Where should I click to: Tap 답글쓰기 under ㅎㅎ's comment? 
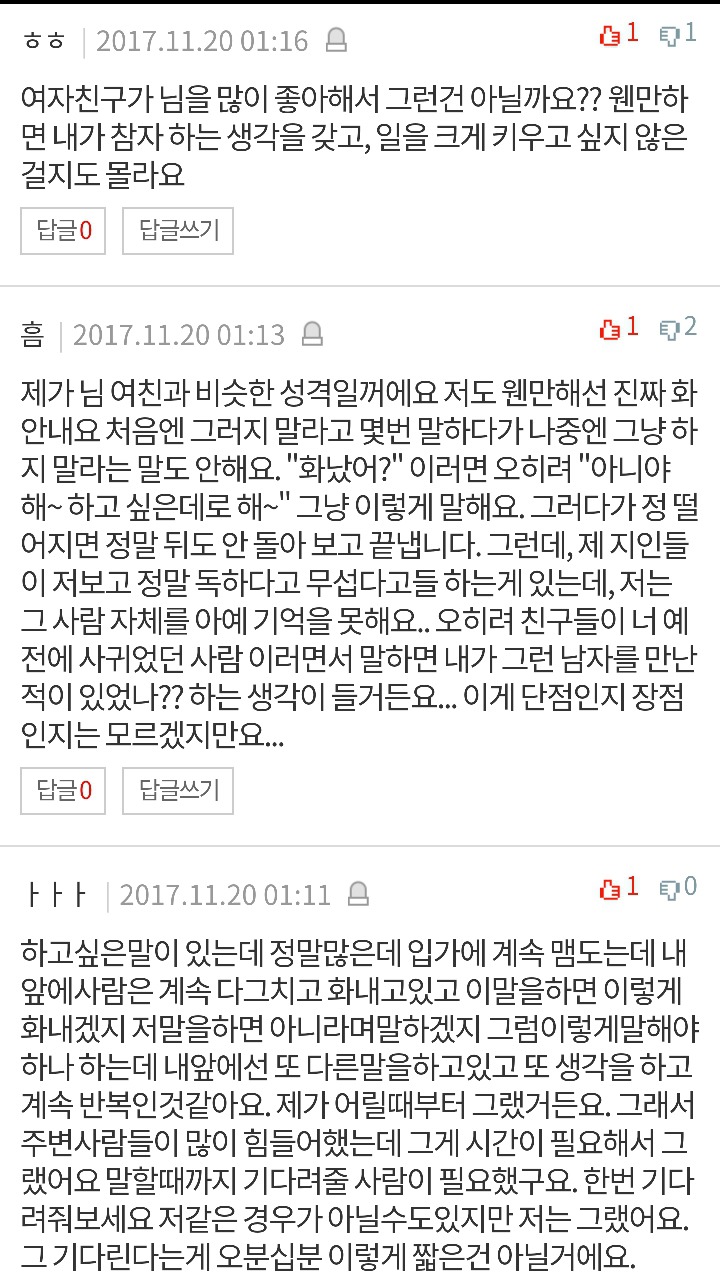tap(178, 231)
